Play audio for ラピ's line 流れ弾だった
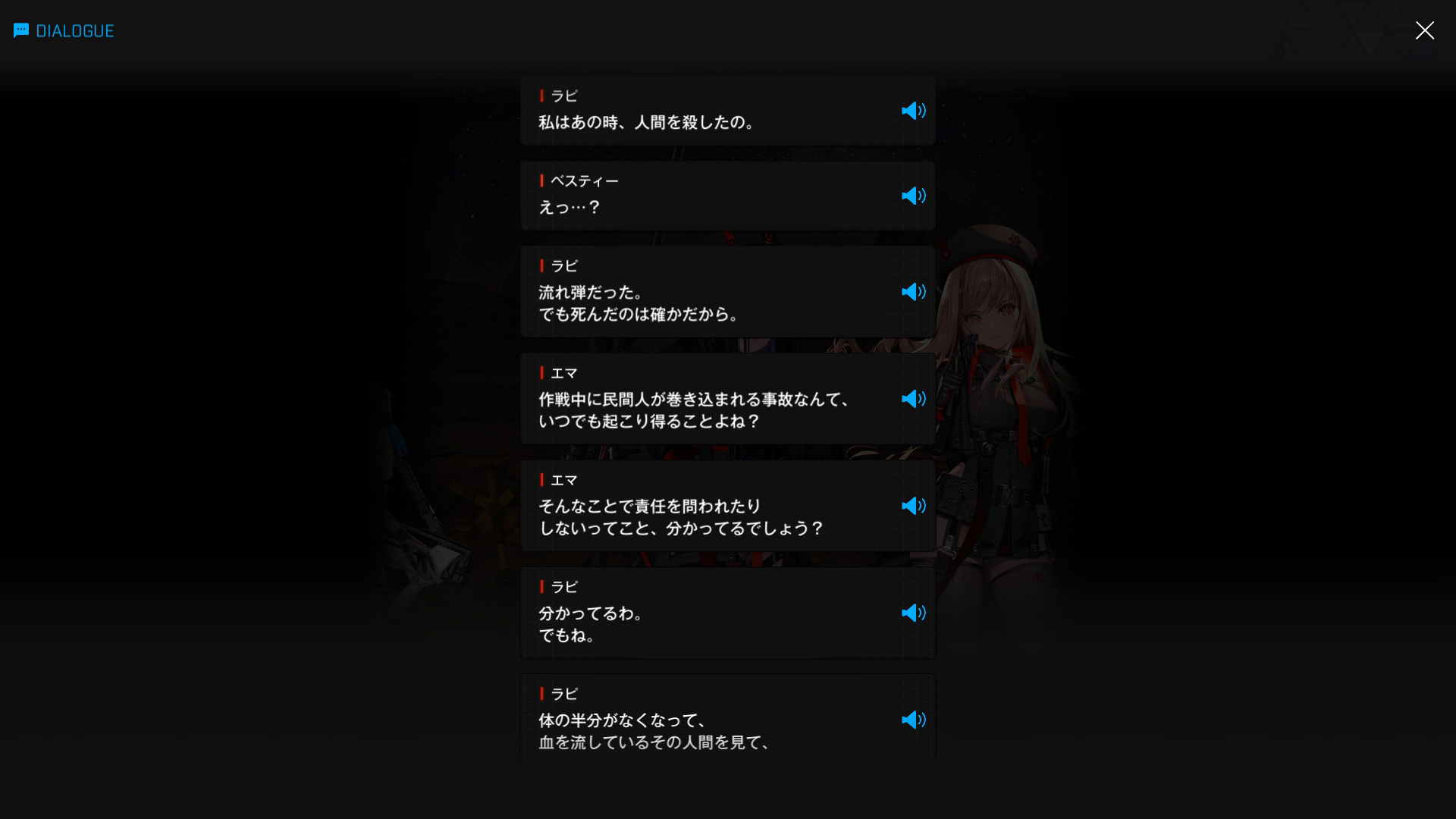The height and width of the screenshot is (819, 1456). pos(913,292)
